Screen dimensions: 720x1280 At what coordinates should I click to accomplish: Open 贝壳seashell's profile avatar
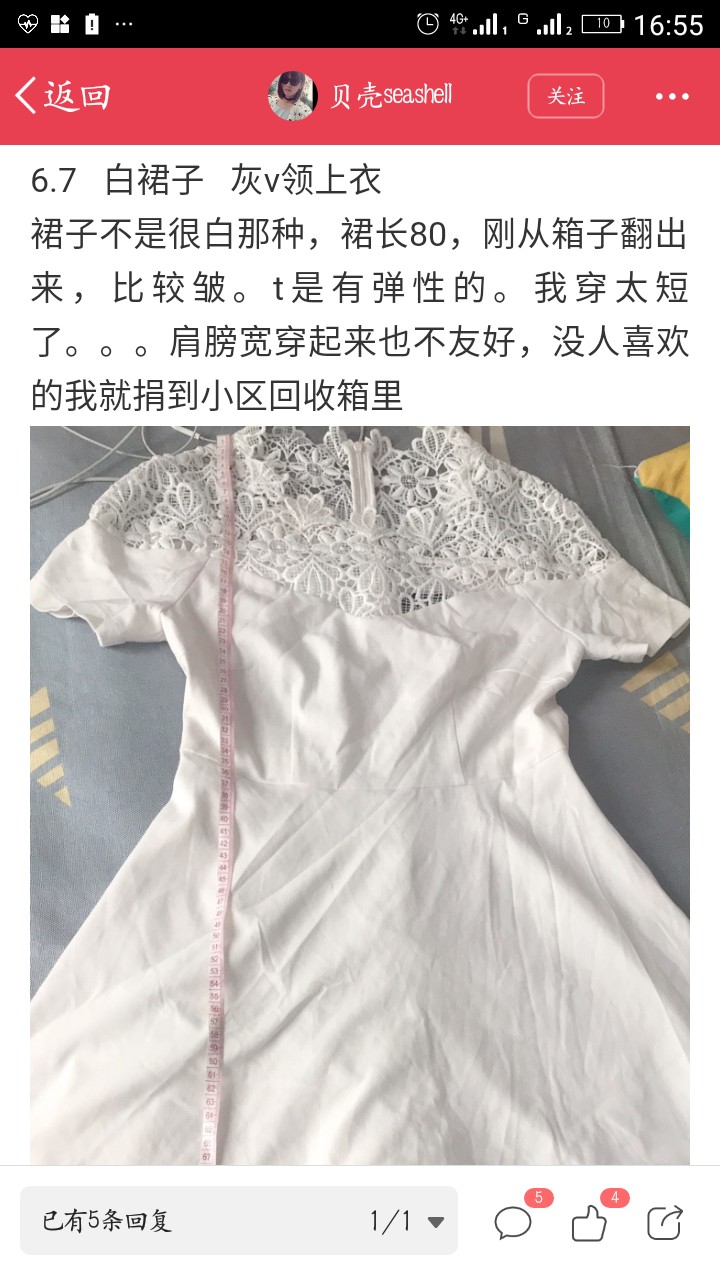(293, 96)
